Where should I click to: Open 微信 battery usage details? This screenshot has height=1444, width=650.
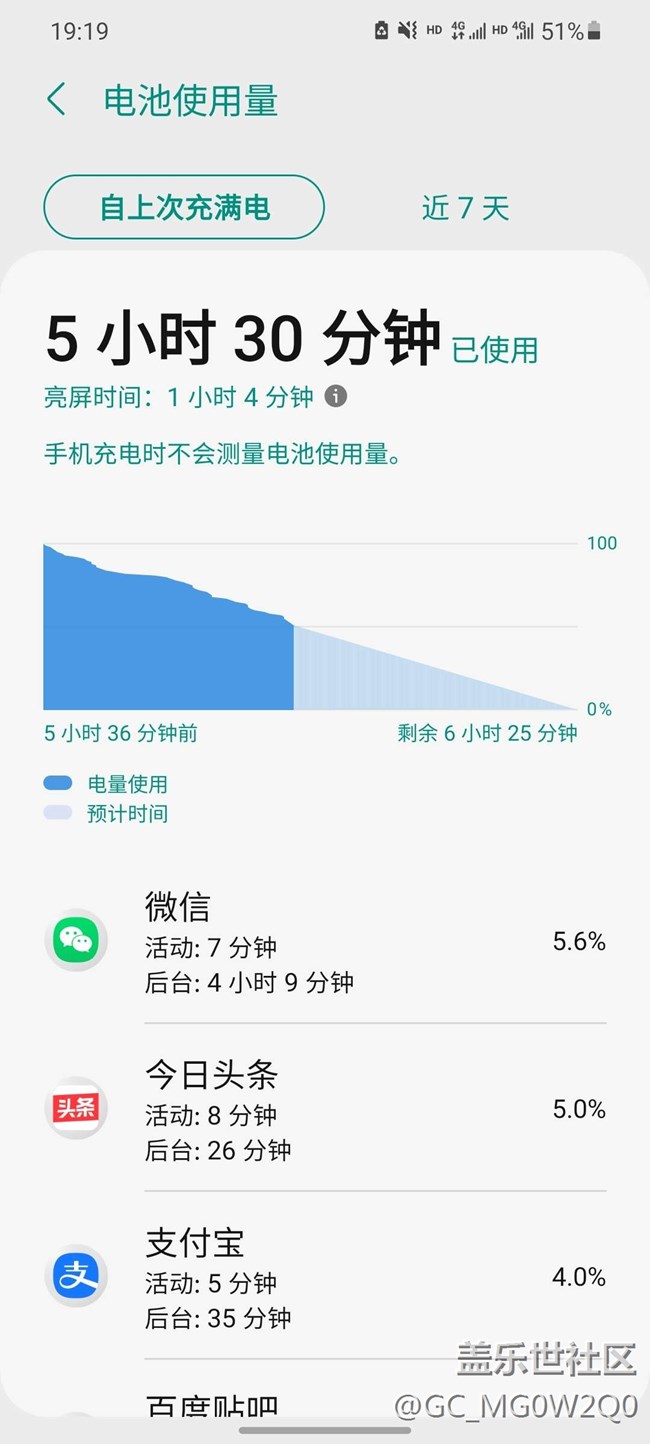pyautogui.click(x=325, y=942)
